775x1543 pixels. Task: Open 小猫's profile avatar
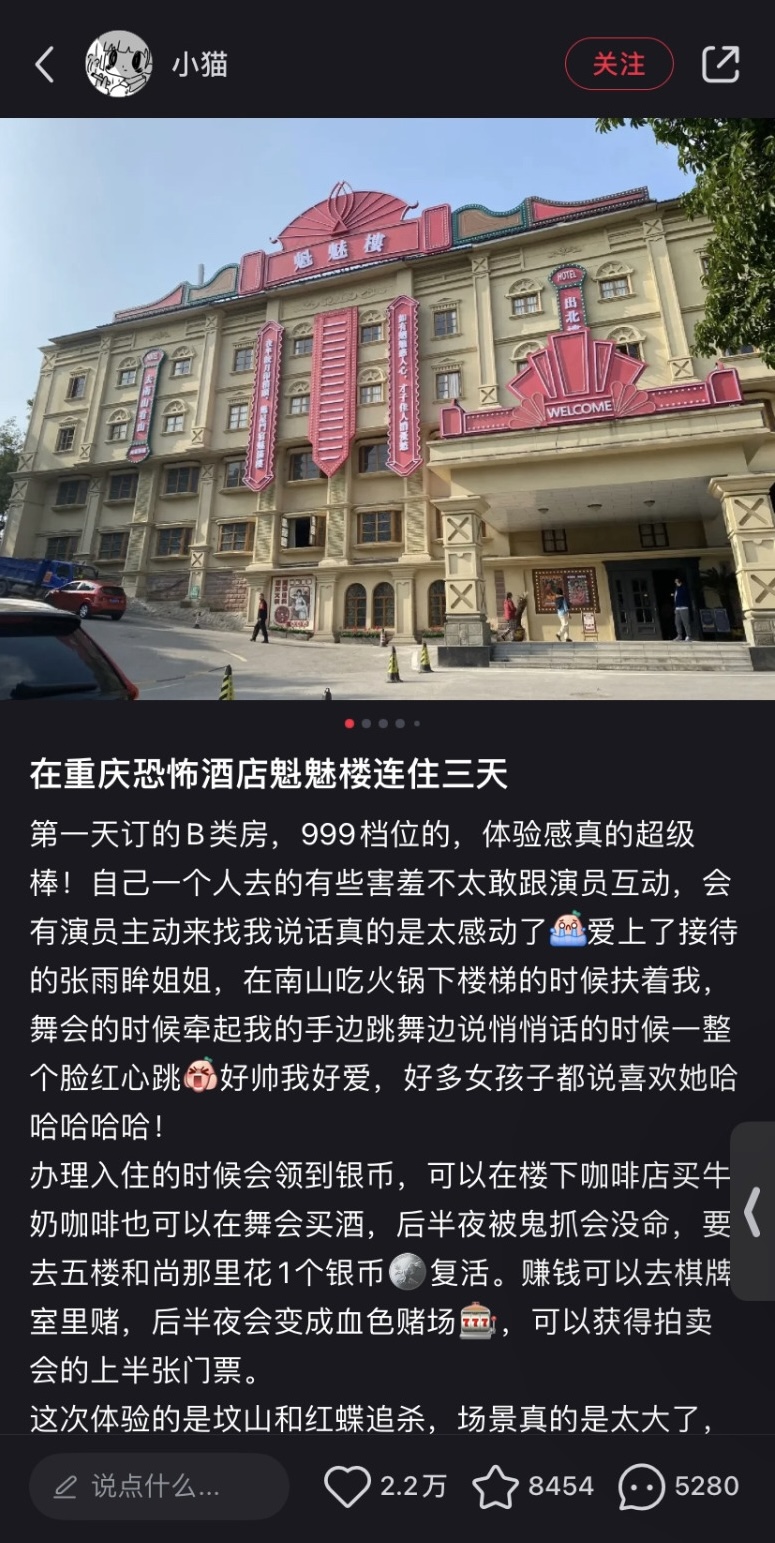[119, 65]
